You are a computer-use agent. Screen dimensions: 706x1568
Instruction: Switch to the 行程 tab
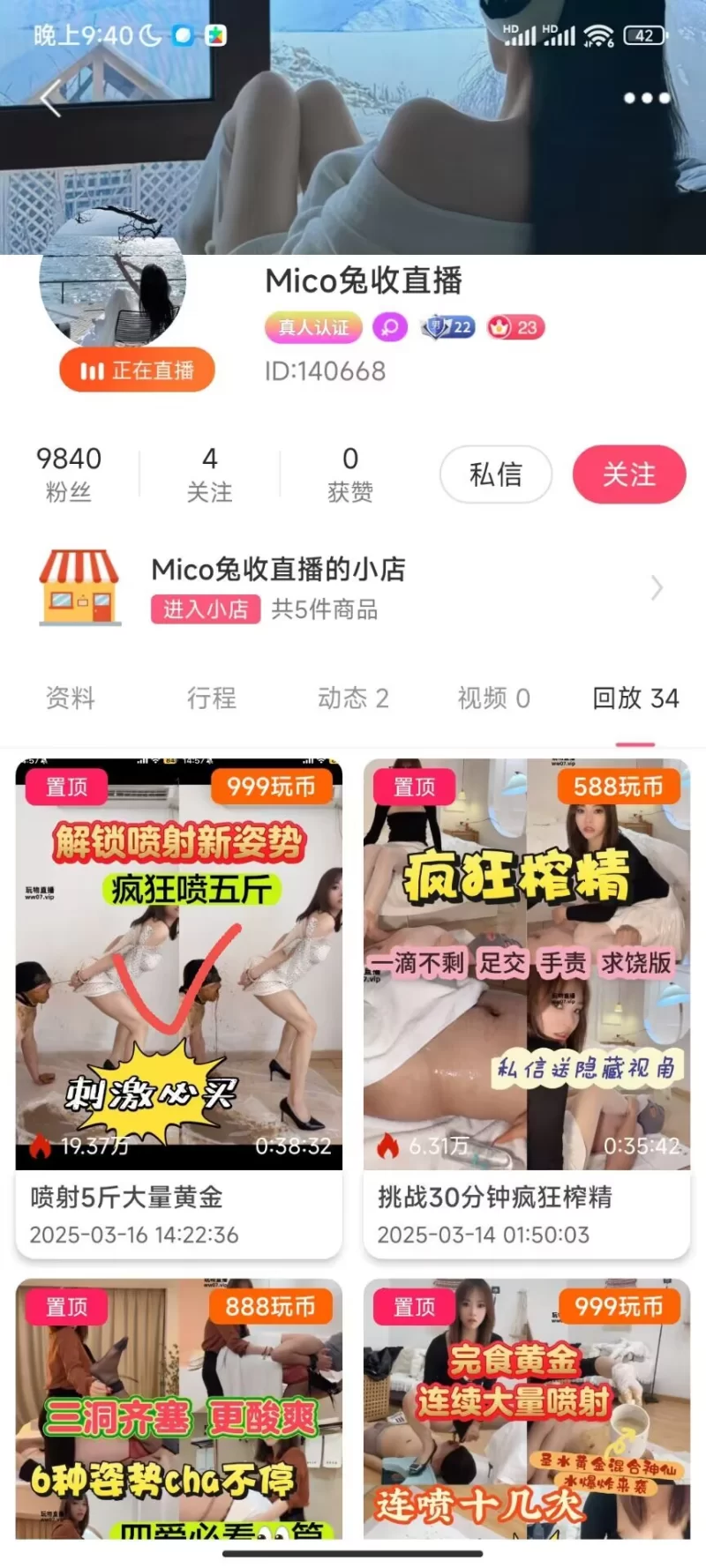click(212, 698)
